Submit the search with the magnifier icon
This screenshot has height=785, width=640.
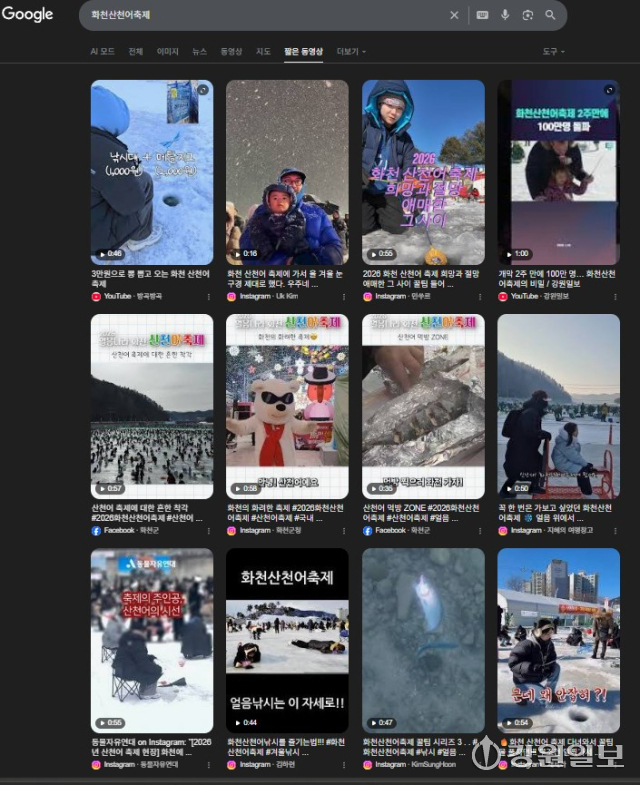point(550,15)
